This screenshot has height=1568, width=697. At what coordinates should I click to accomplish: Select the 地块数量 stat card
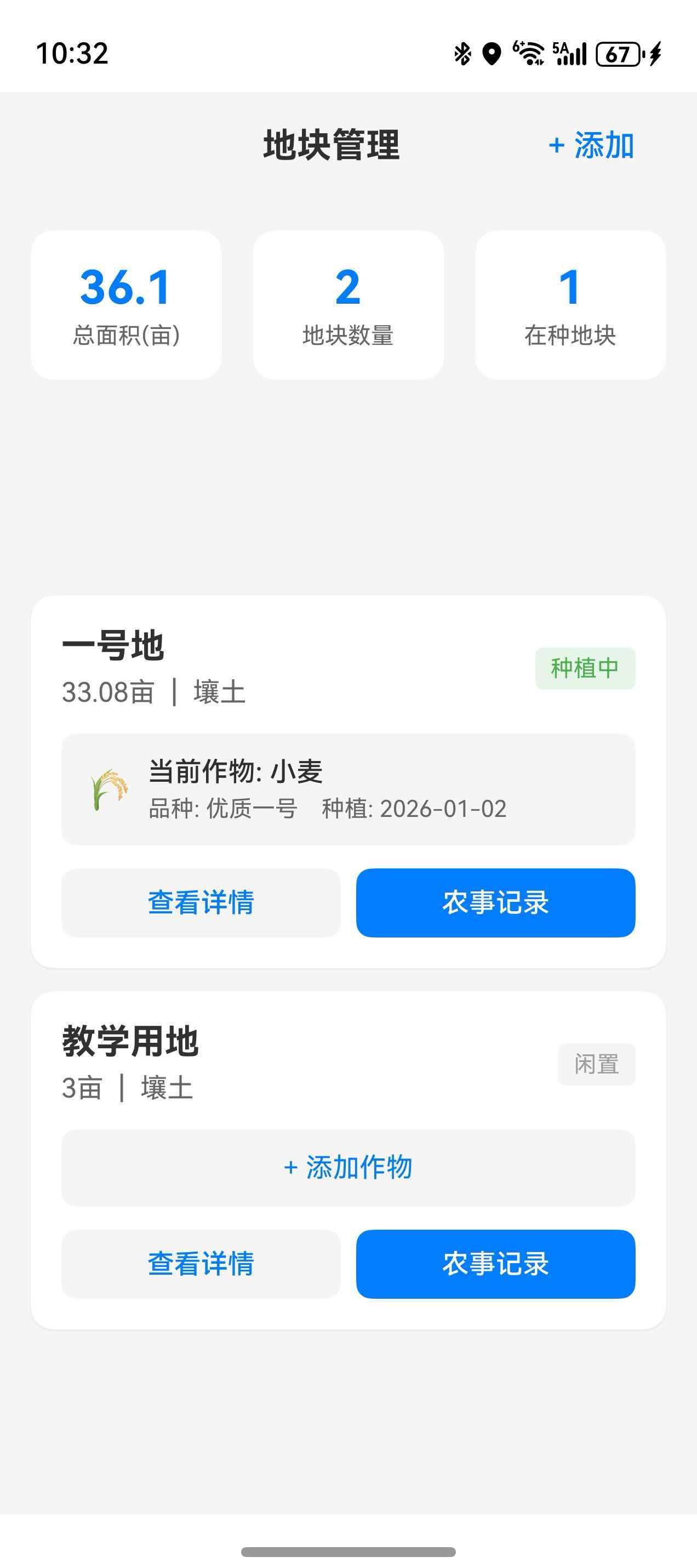coord(348,304)
